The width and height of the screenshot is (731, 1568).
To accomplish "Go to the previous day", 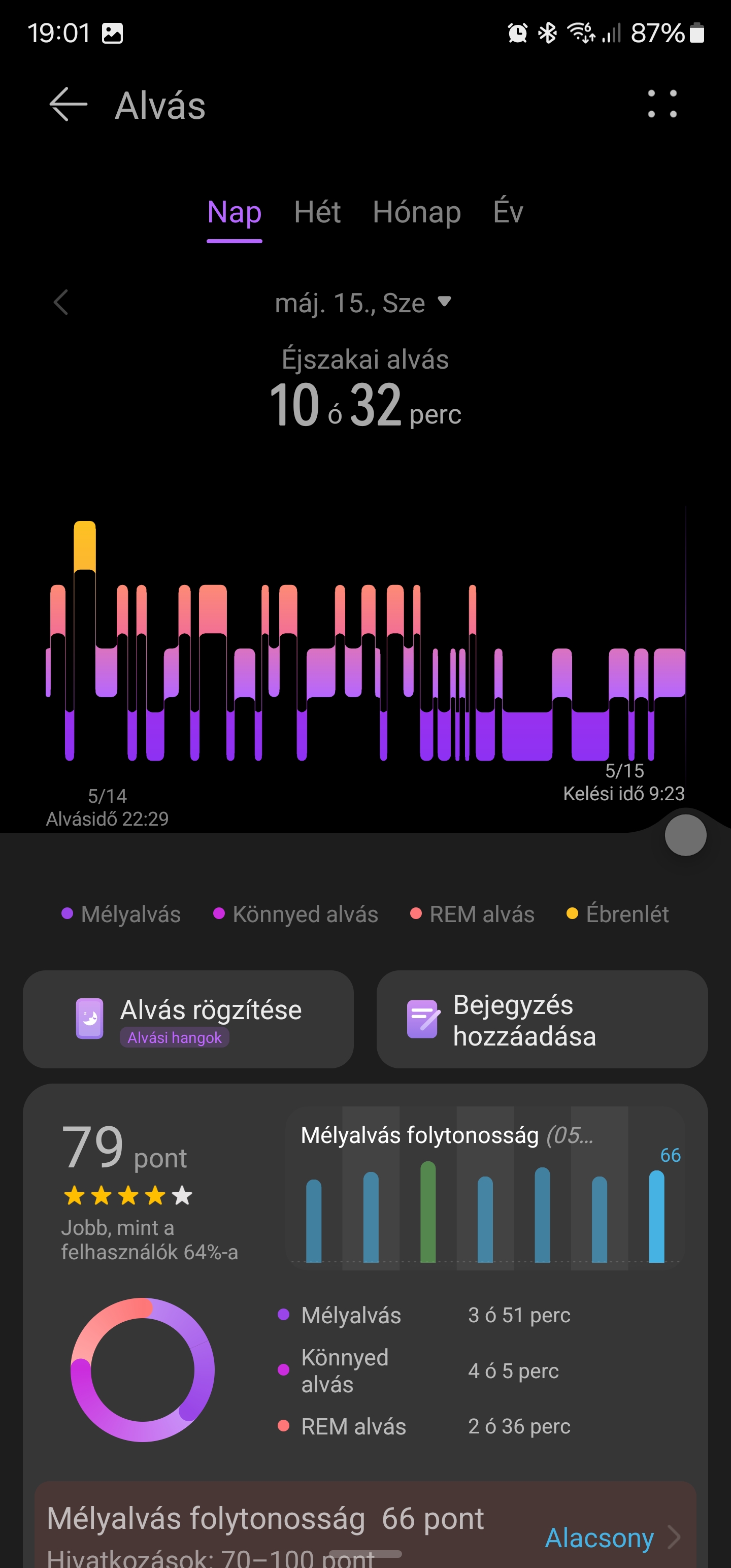I will pyautogui.click(x=61, y=302).
